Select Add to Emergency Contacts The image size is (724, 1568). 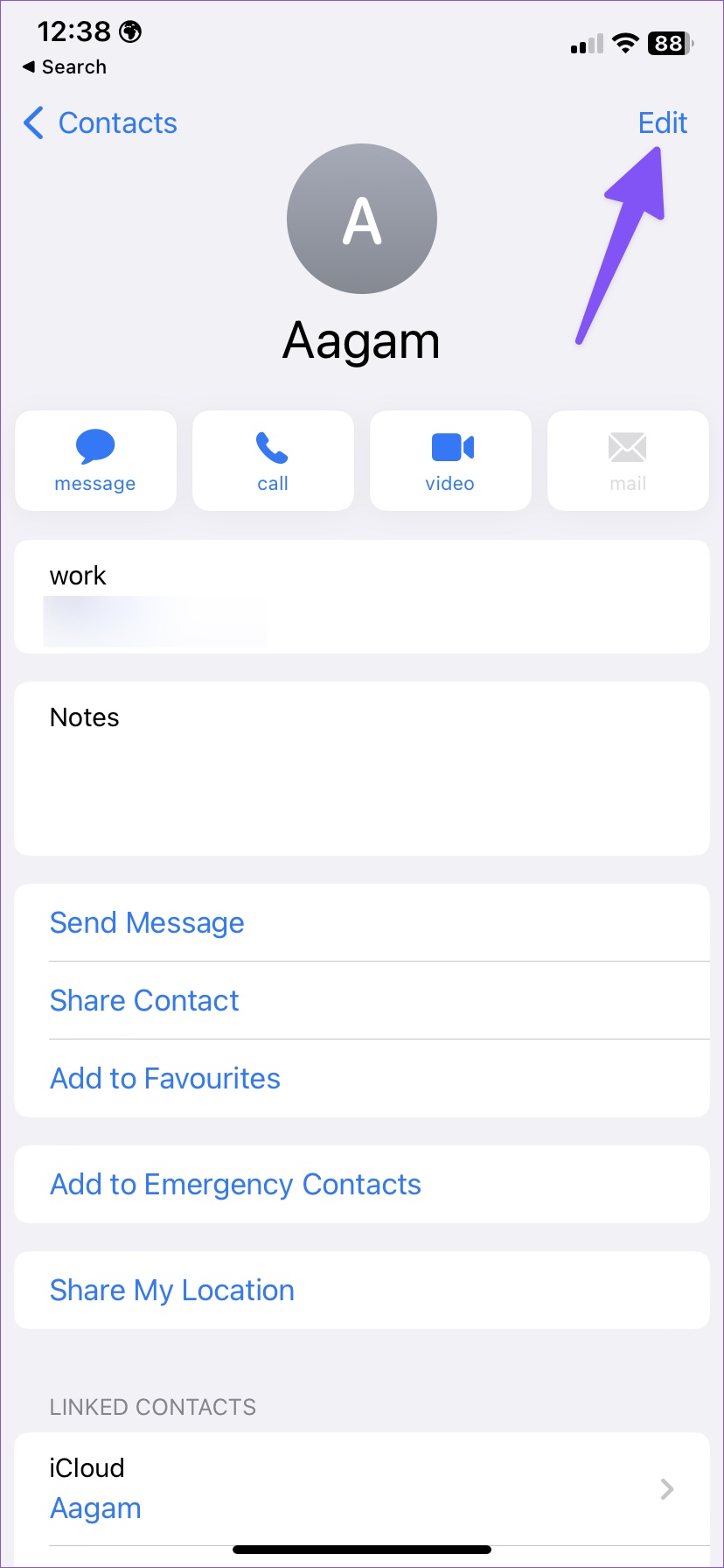(x=235, y=1184)
